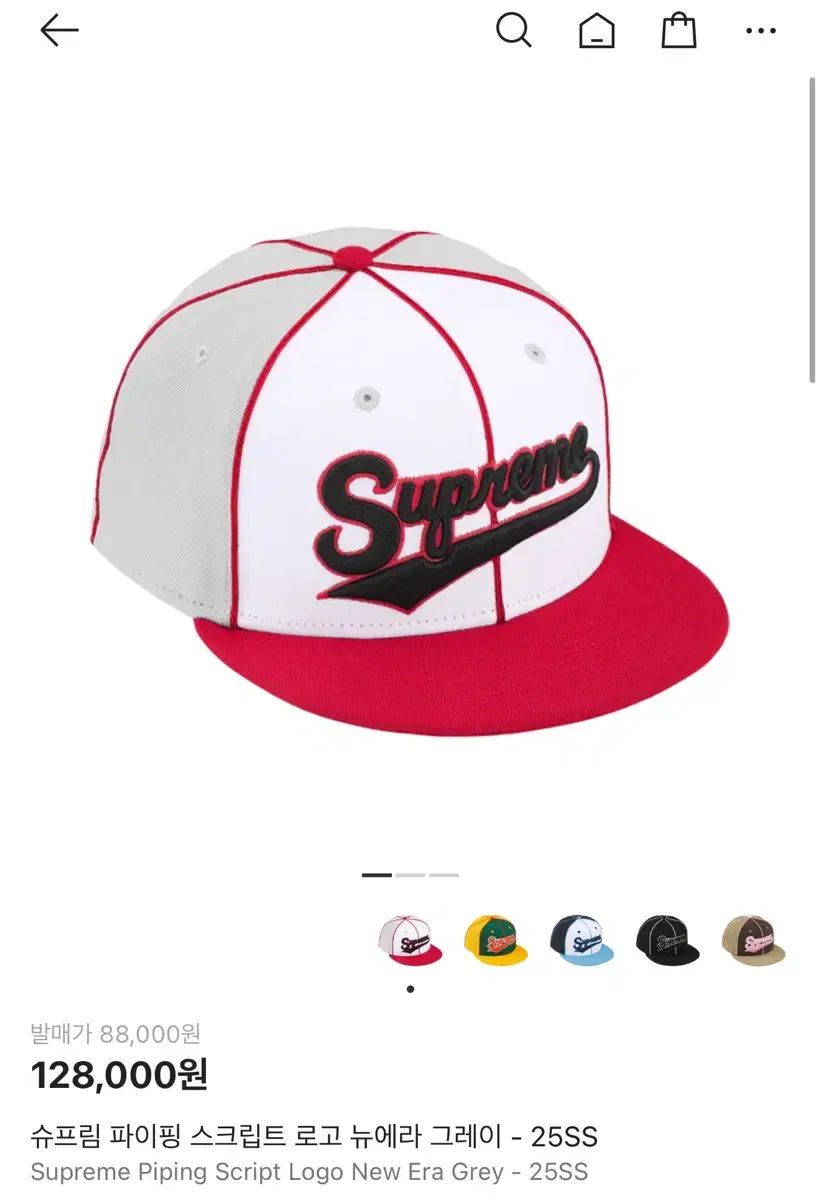Image resolution: width=821 pixels, height=1200 pixels.
Task: Select the black cap variant
Action: pyautogui.click(x=667, y=940)
